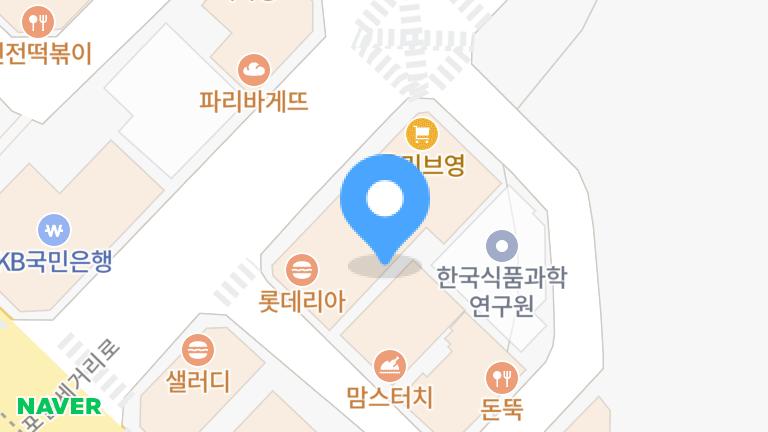Viewport: 768px width, 432px height.
Task: Select the 올리브영 shopping marker
Action: 422,134
